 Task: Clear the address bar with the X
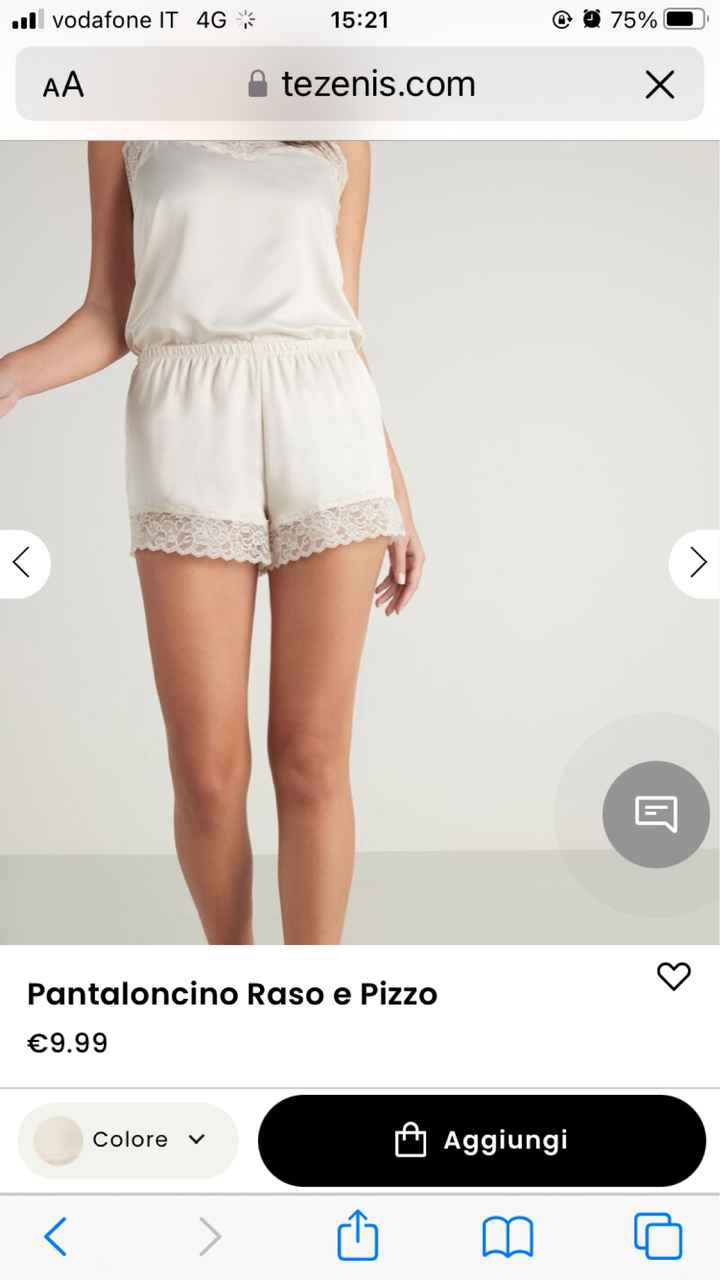pos(659,84)
